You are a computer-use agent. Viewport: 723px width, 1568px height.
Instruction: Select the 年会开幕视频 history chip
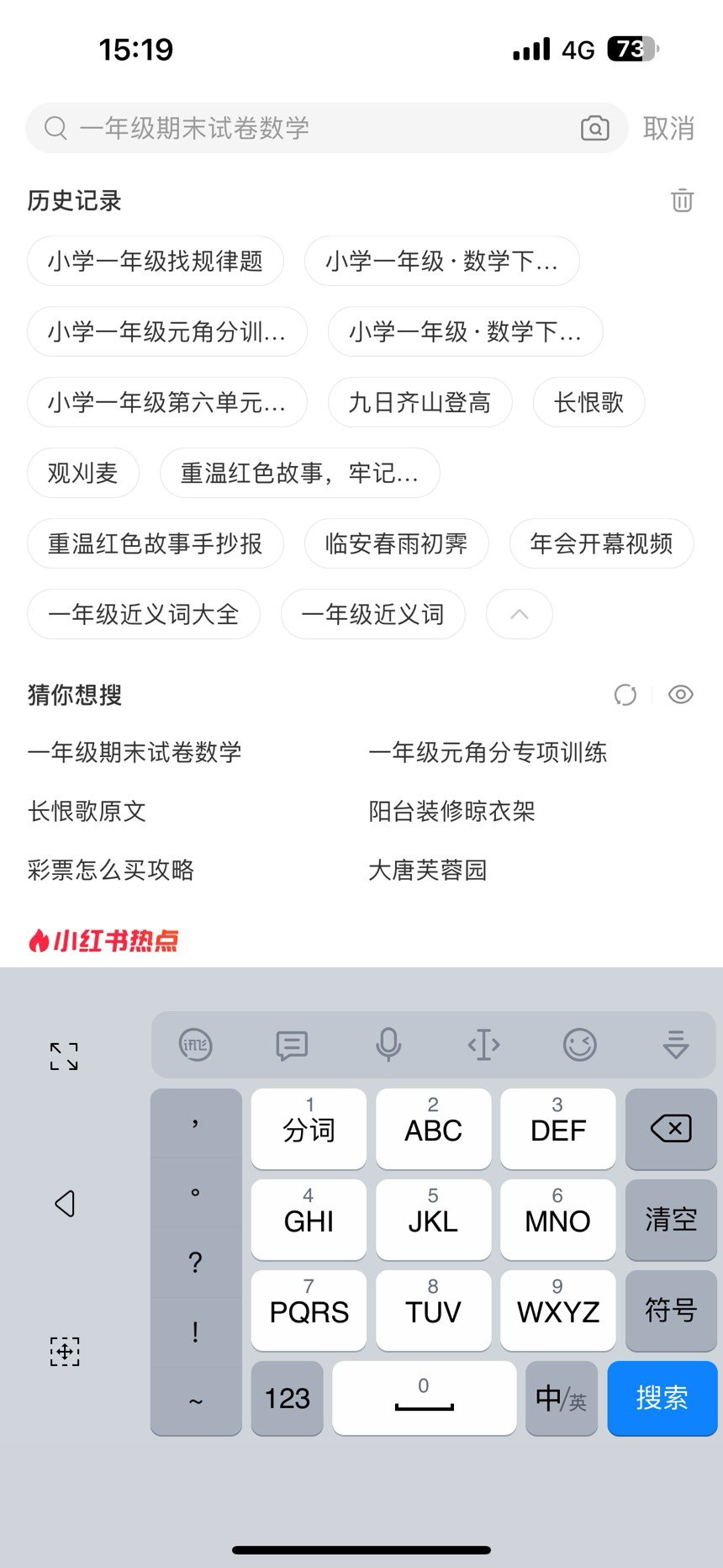tap(601, 543)
